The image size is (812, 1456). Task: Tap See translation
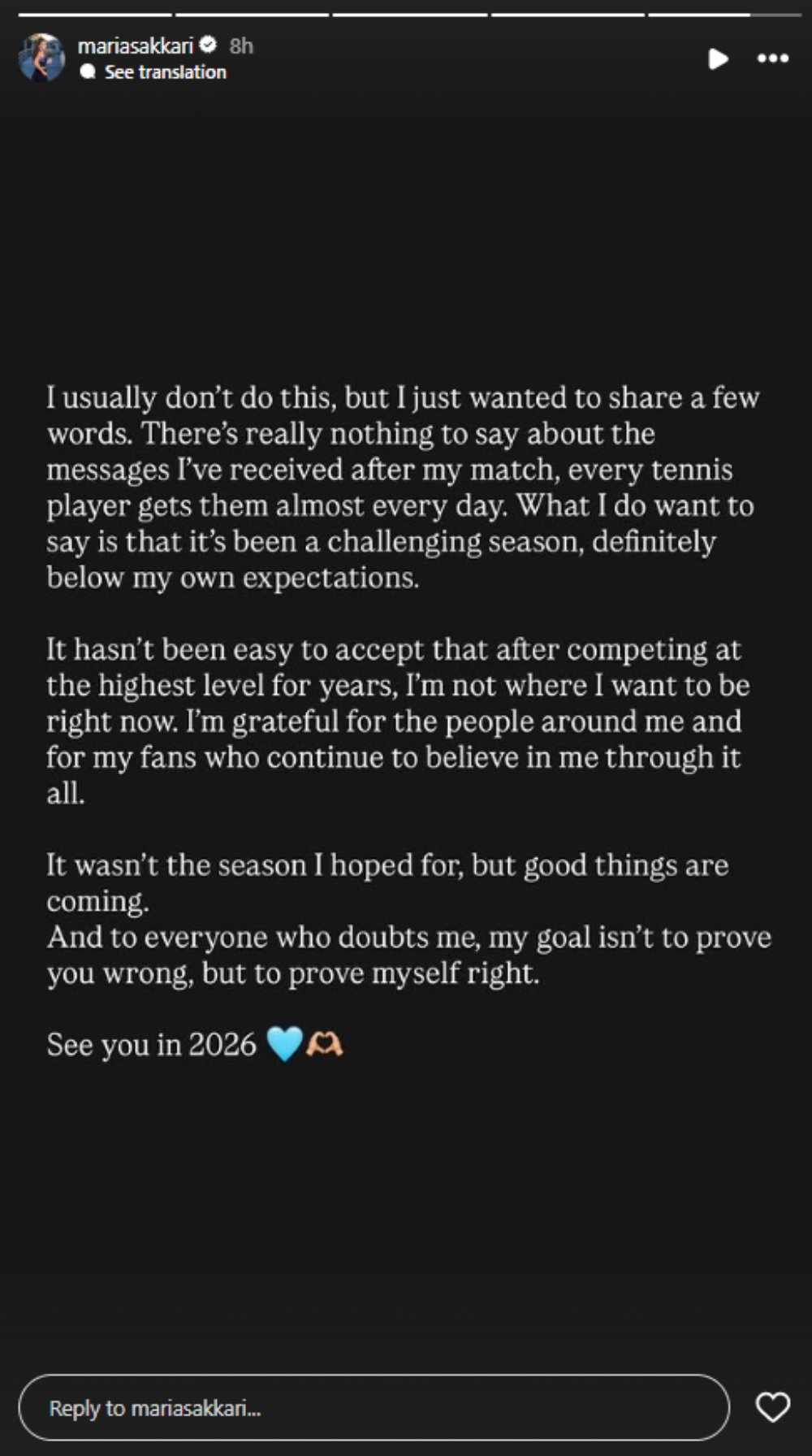164,72
